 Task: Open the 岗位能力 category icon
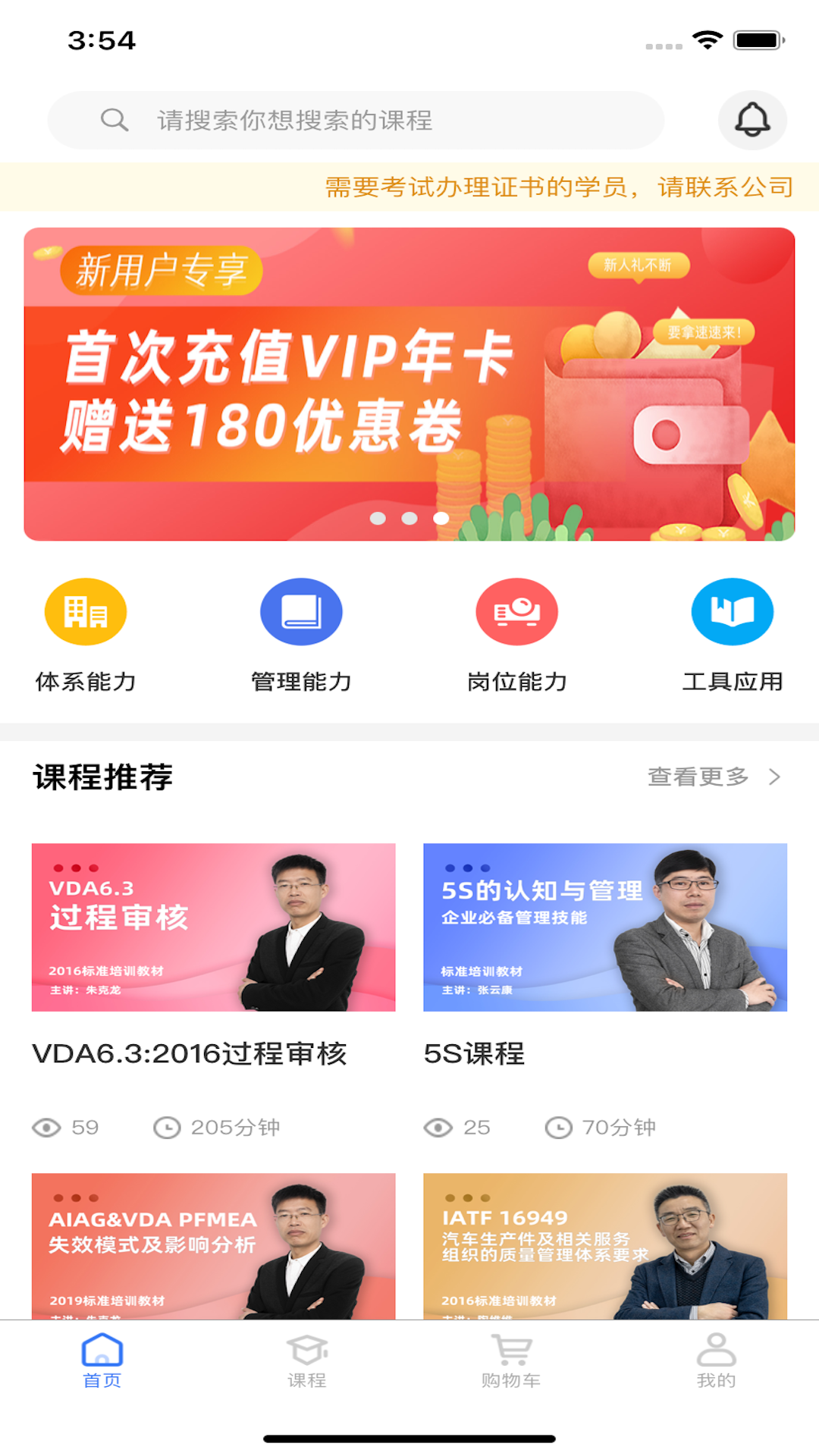point(517,610)
